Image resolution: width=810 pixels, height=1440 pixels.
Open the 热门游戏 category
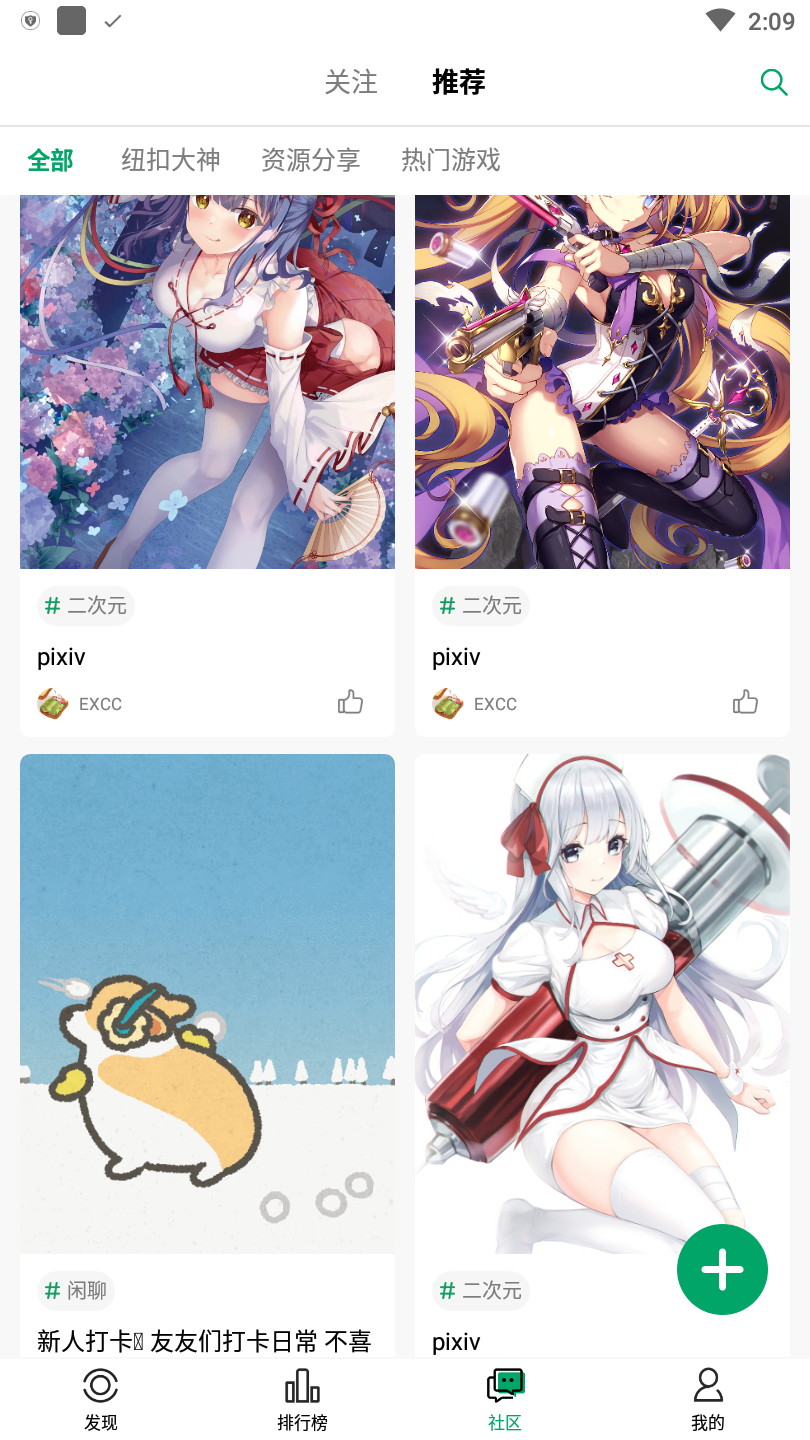click(451, 160)
